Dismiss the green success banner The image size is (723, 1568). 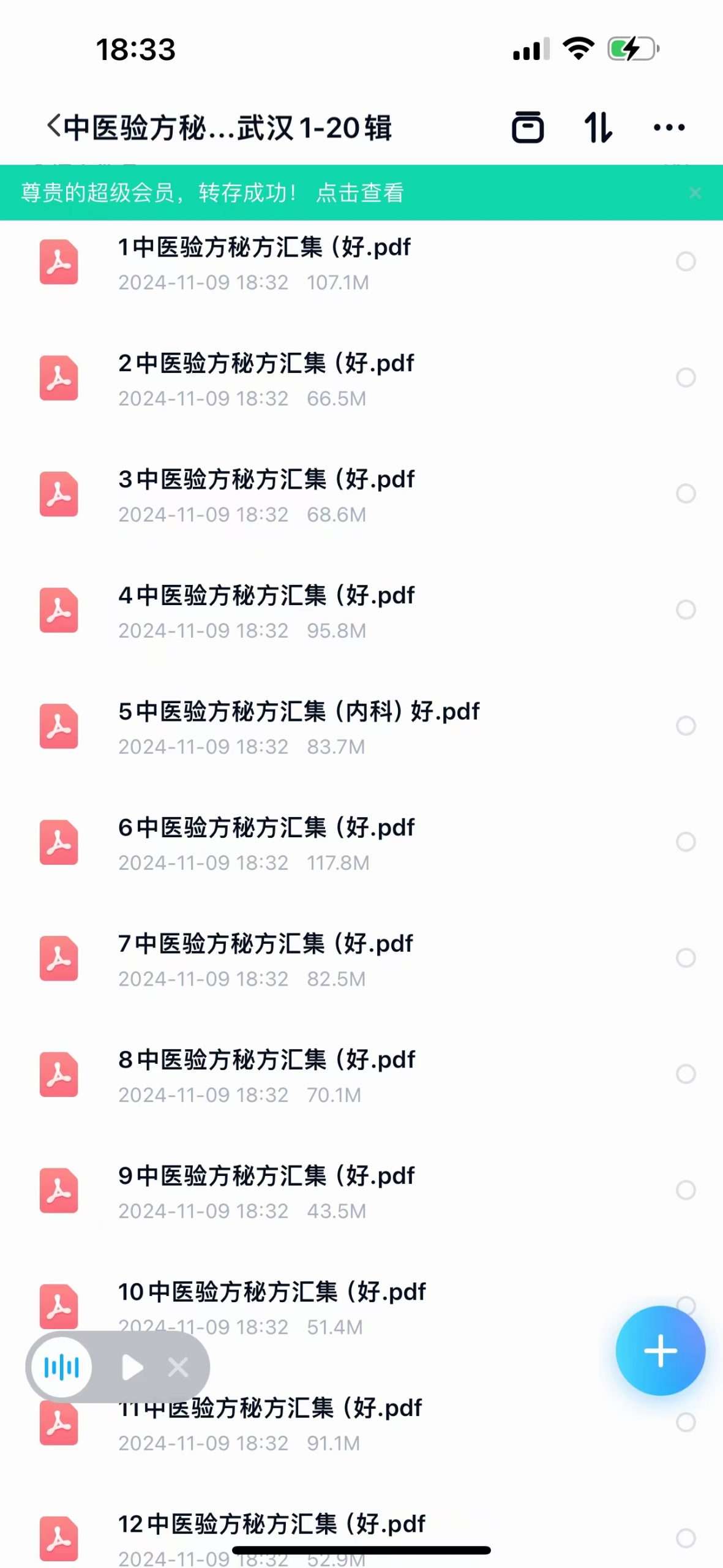coord(695,193)
